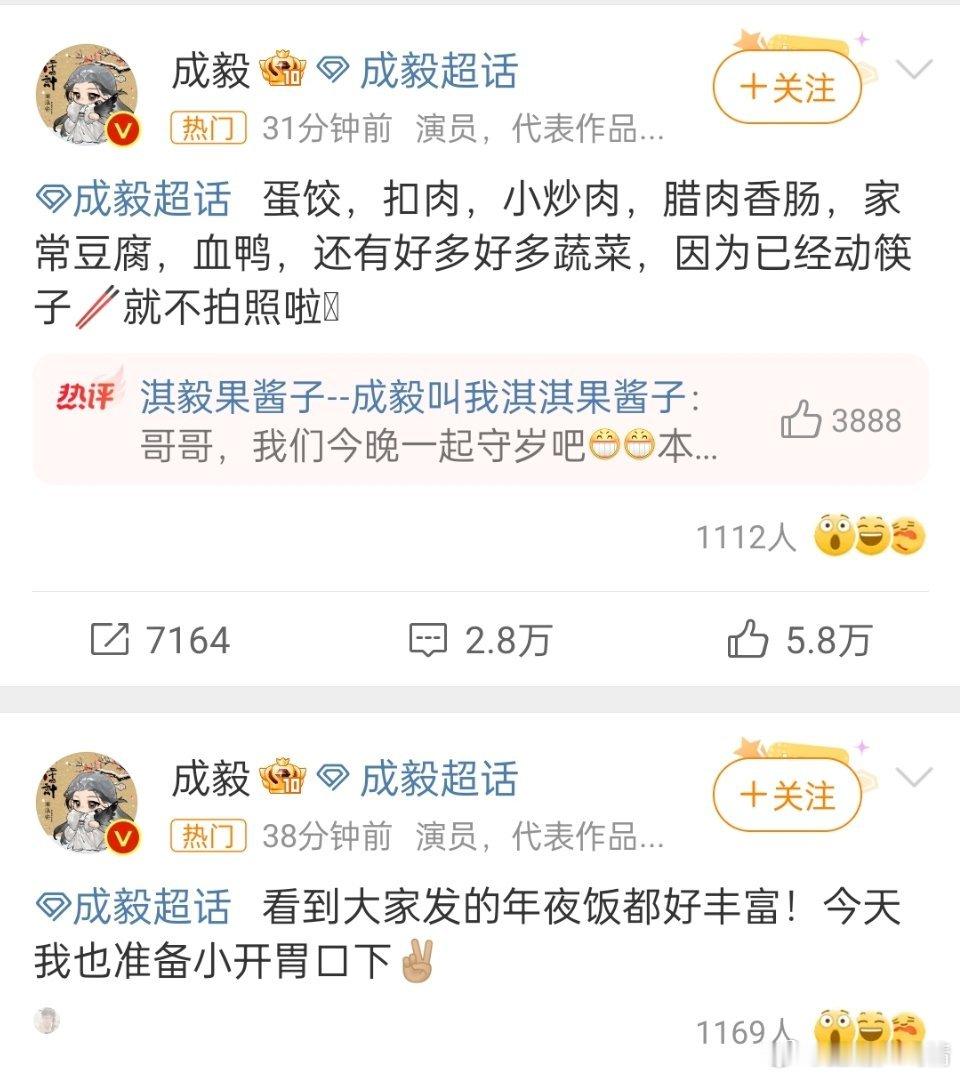Open the username 成毅 on the second post
The image size is (960, 1077).
point(212,778)
